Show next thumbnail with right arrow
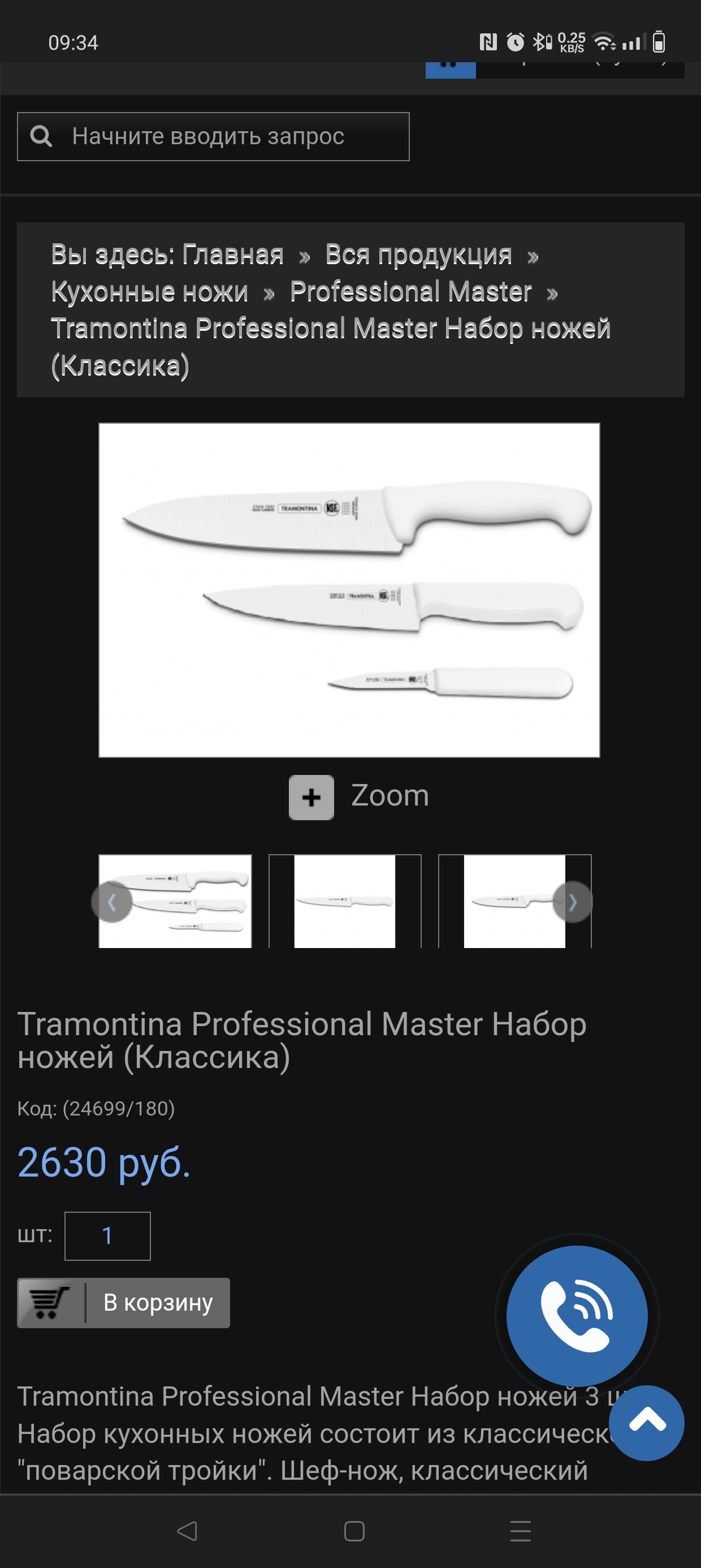This screenshot has width=701, height=1568. (573, 902)
